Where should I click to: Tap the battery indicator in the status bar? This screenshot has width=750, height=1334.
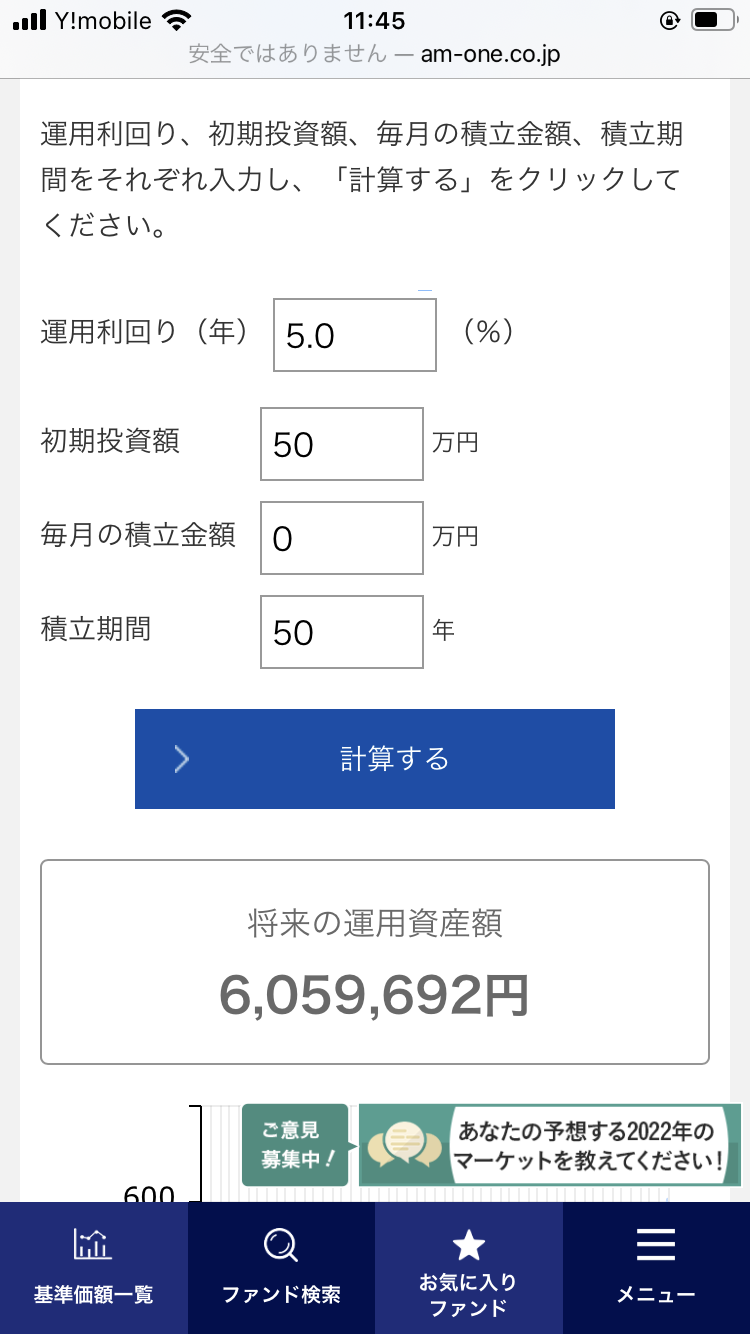(714, 17)
